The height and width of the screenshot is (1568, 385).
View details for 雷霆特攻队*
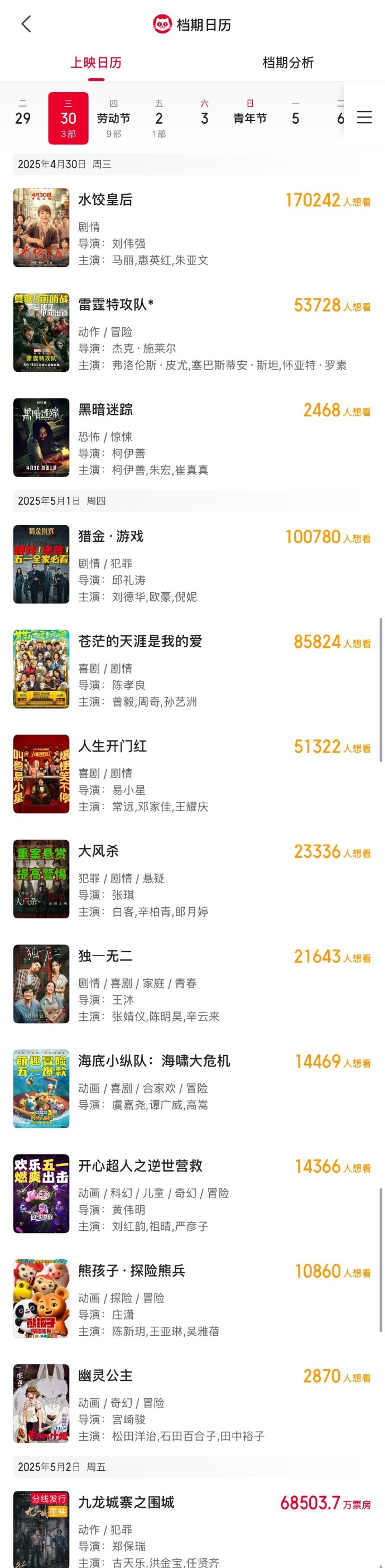[x=116, y=305]
